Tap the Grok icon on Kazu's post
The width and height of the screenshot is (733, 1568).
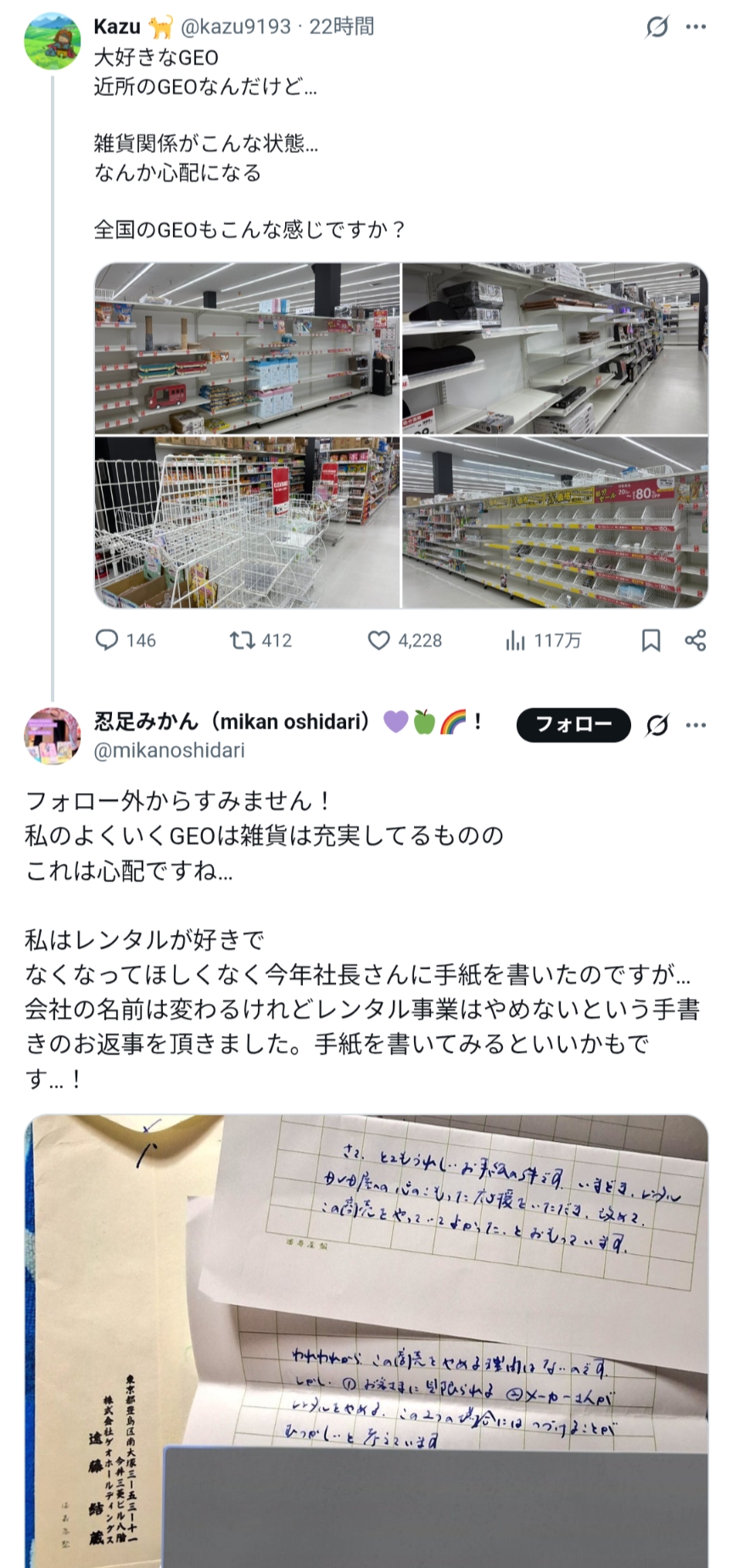pyautogui.click(x=657, y=27)
